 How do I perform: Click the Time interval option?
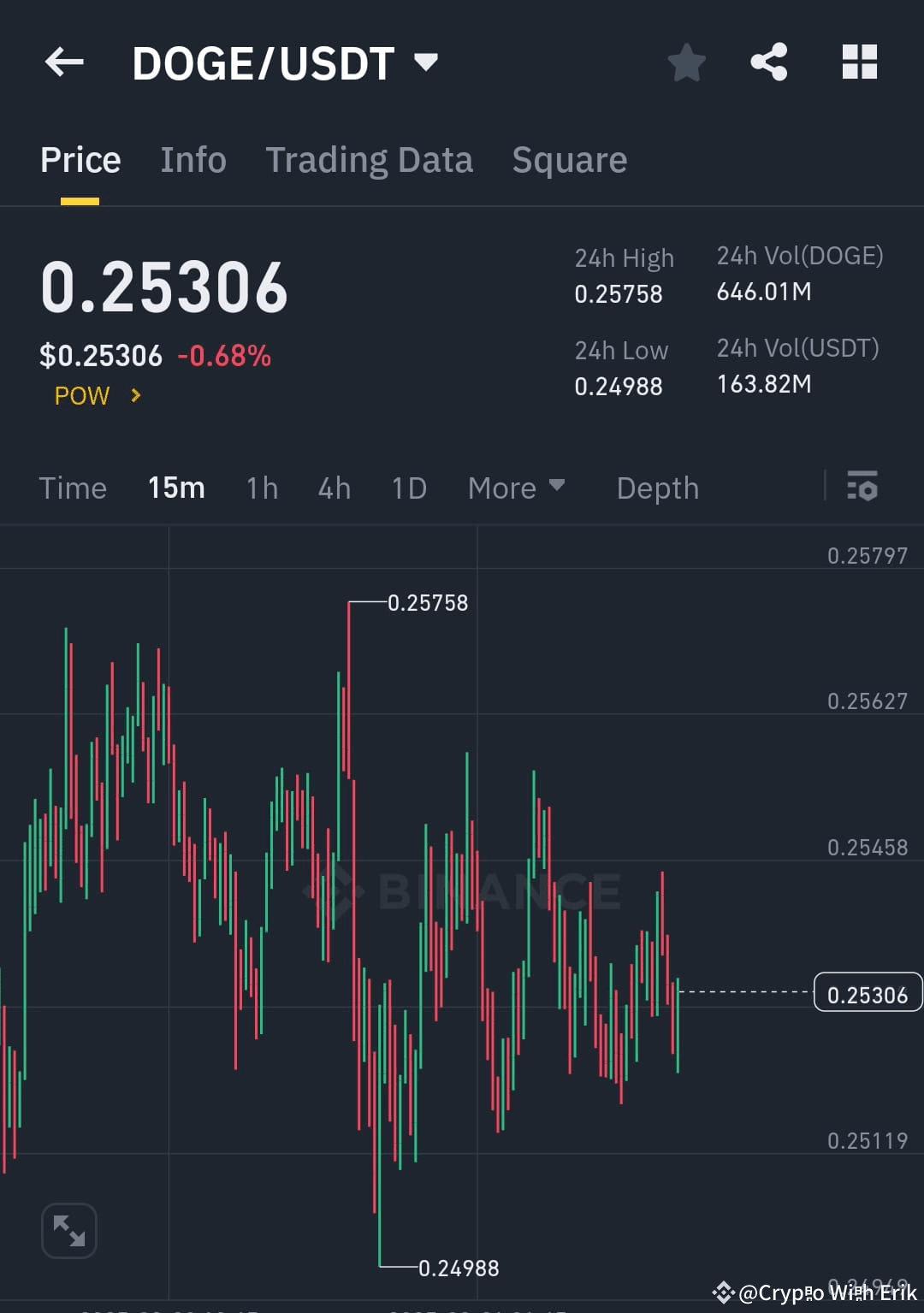click(x=73, y=488)
